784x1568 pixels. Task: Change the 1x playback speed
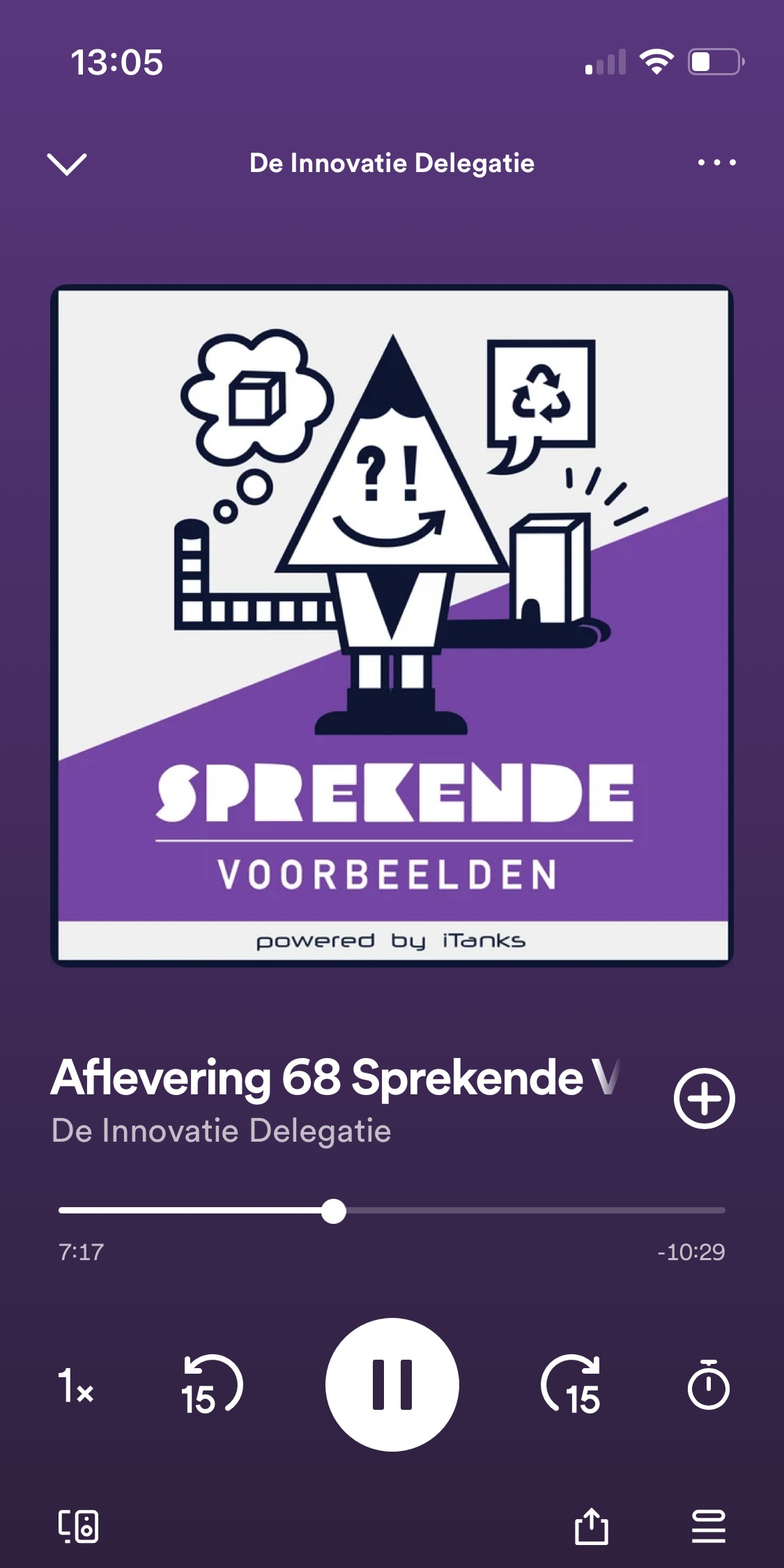point(75,1385)
